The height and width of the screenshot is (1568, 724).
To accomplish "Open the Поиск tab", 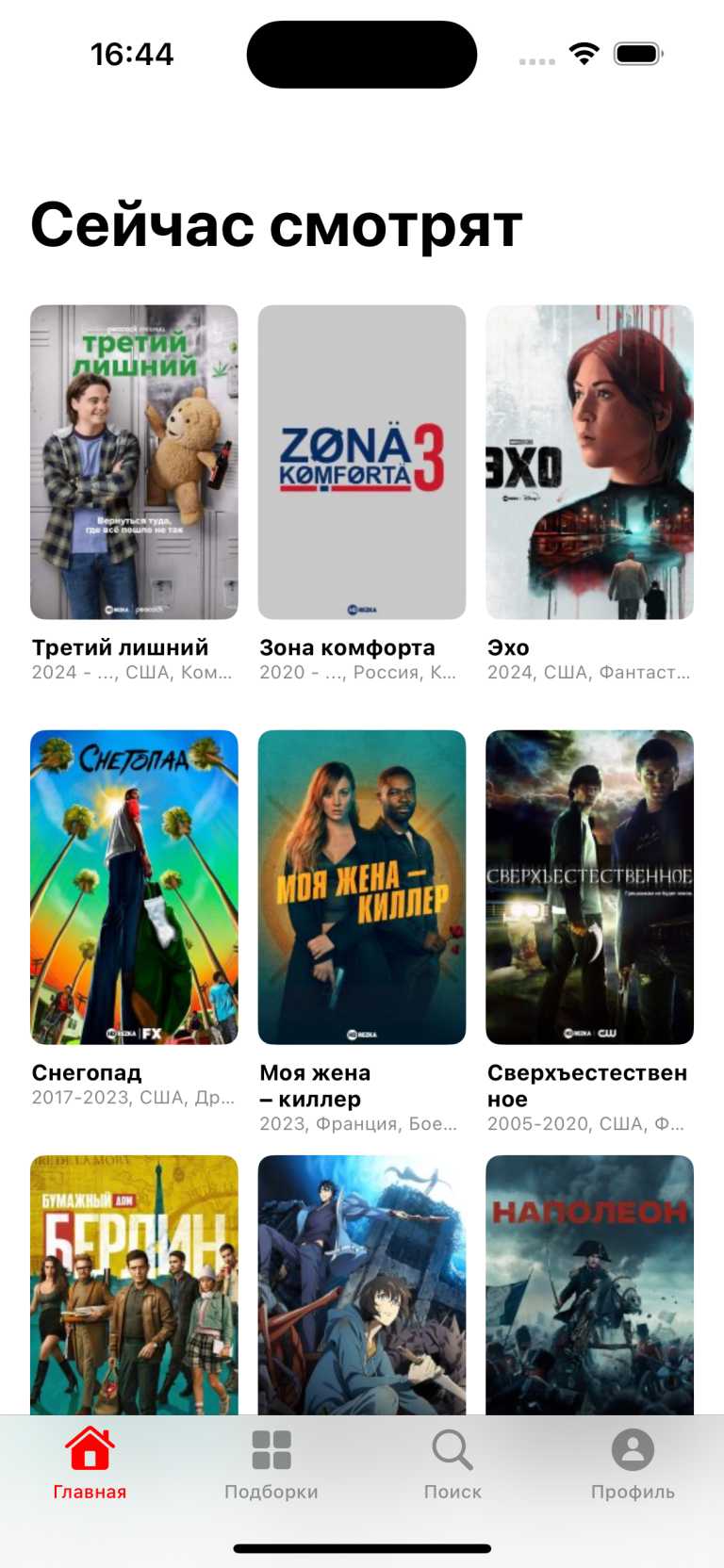I will click(452, 1462).
